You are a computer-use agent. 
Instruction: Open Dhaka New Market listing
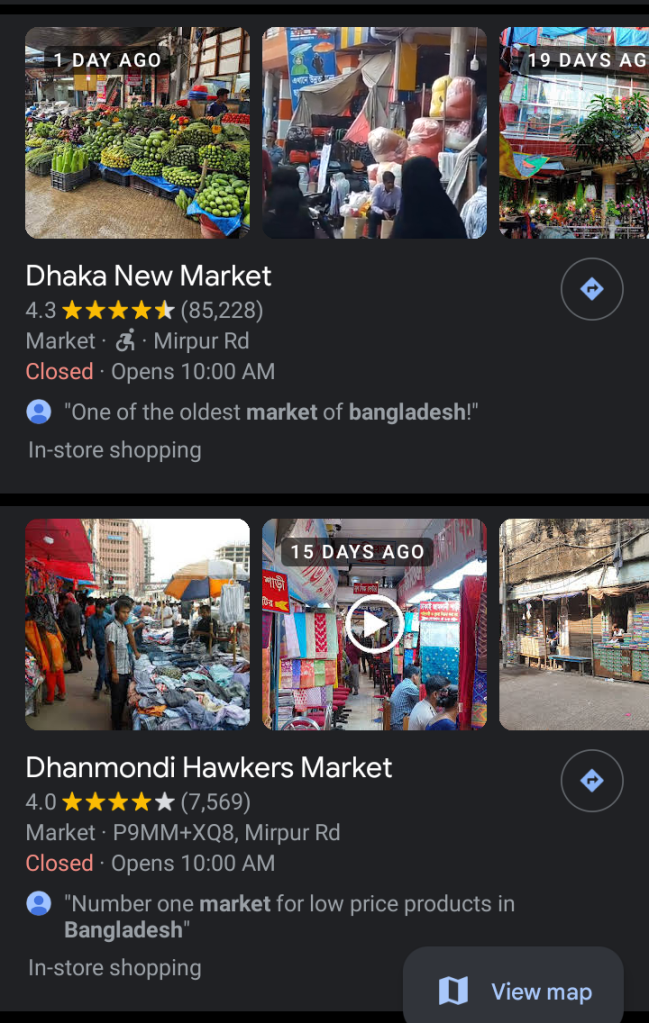pyautogui.click(x=148, y=276)
